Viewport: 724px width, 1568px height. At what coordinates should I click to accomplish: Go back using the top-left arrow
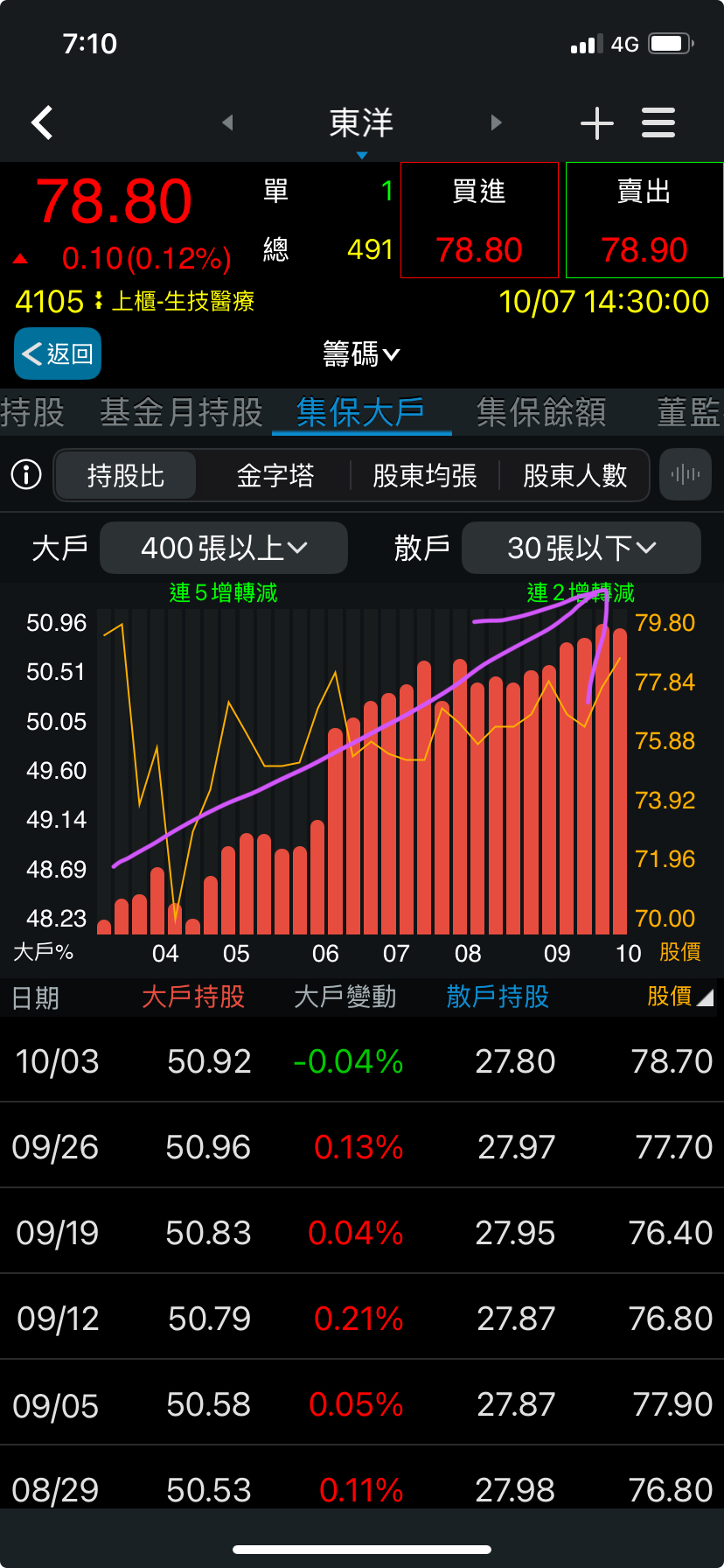(x=42, y=122)
